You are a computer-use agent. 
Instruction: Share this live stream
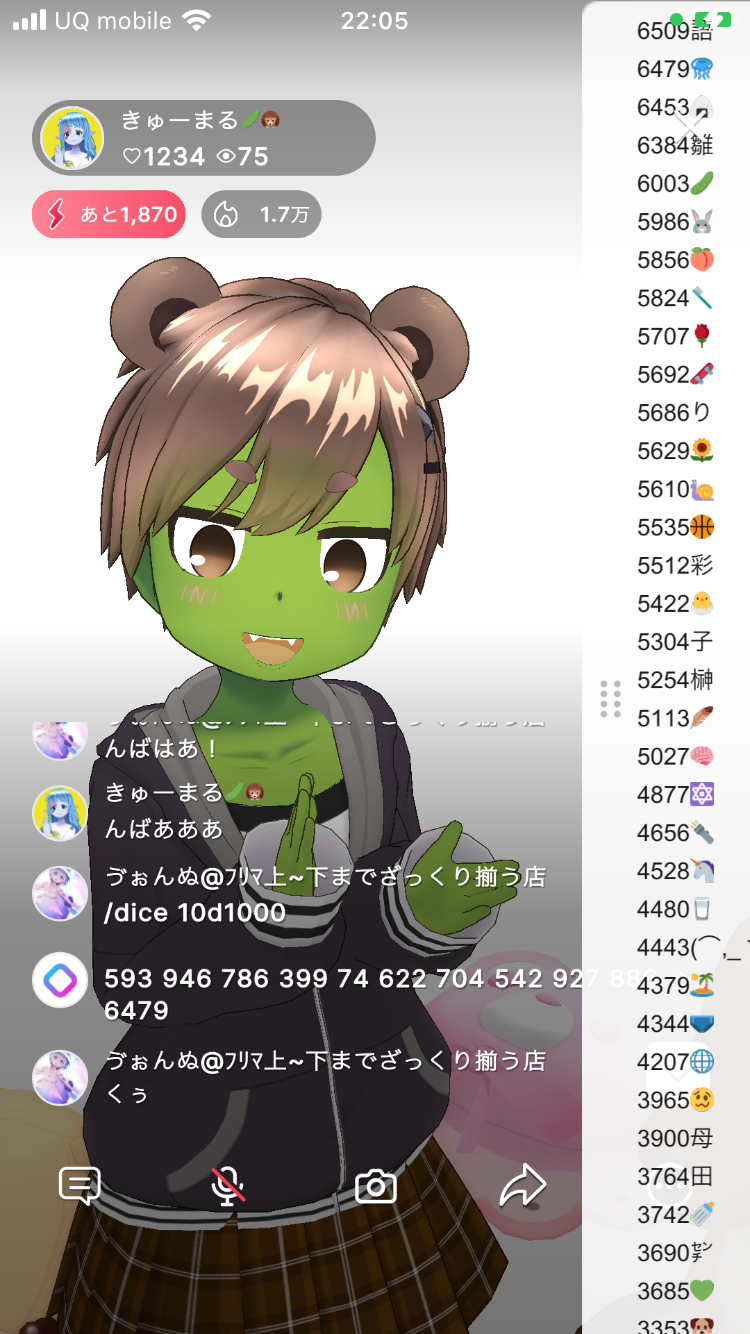click(x=522, y=1186)
